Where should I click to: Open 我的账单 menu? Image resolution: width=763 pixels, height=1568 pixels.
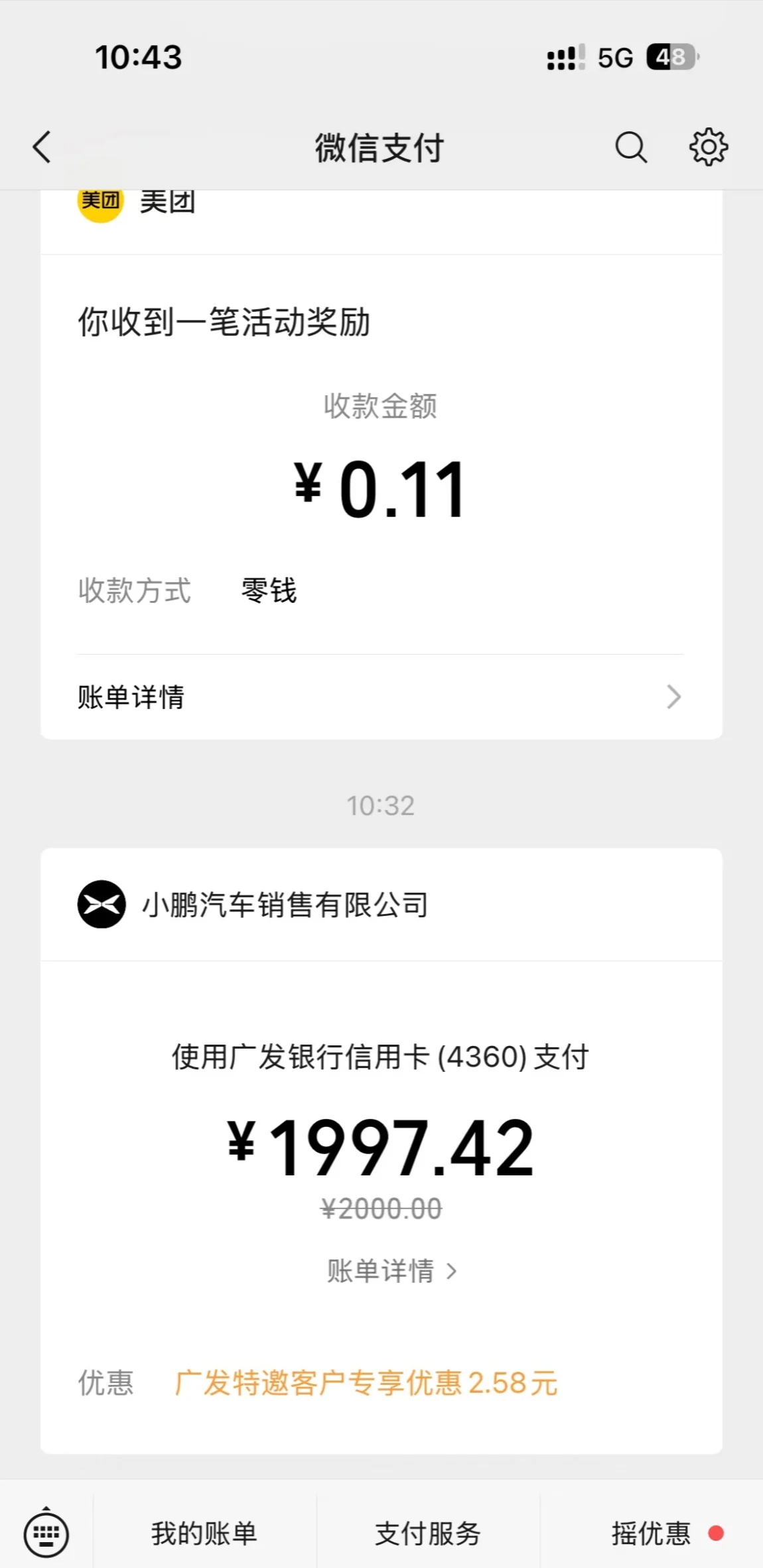click(204, 1534)
